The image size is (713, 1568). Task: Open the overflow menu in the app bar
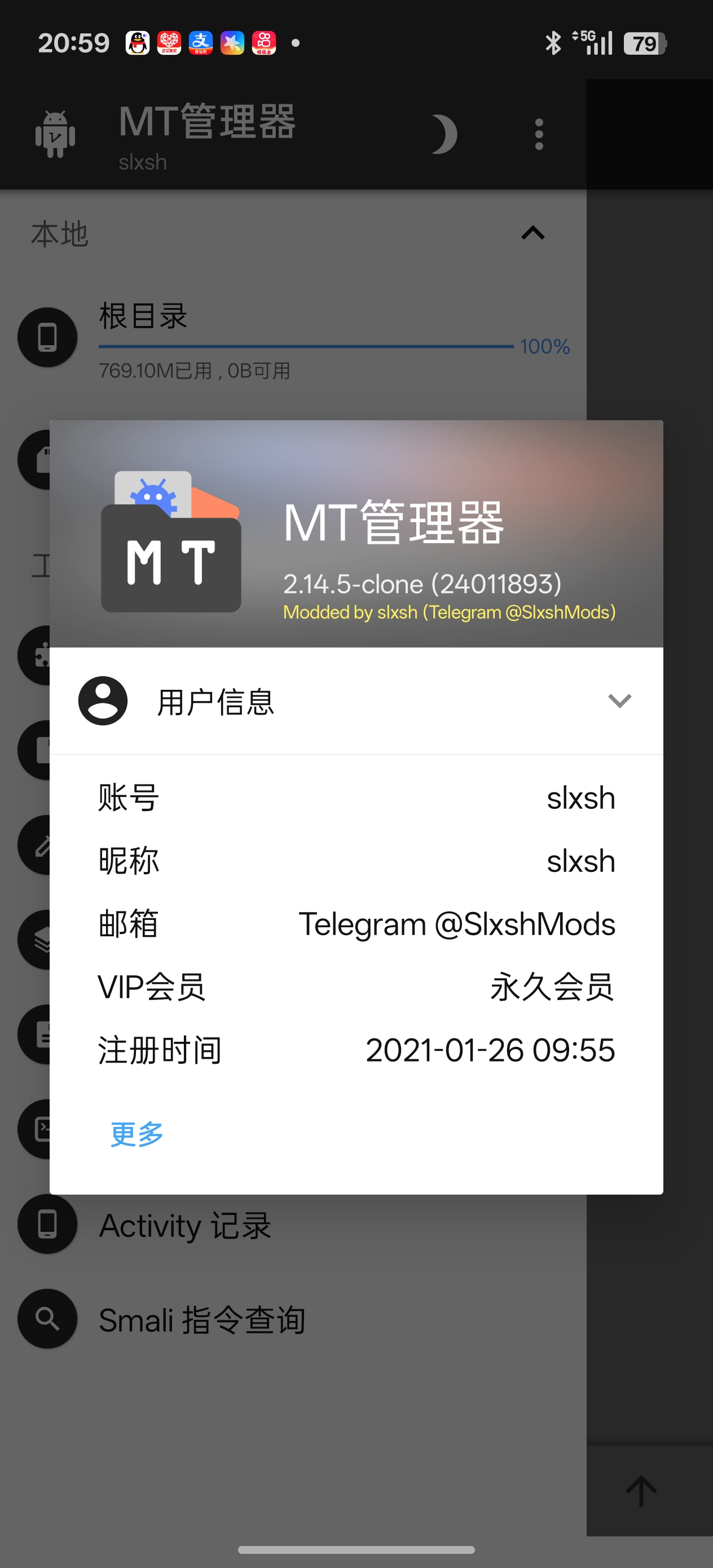538,134
